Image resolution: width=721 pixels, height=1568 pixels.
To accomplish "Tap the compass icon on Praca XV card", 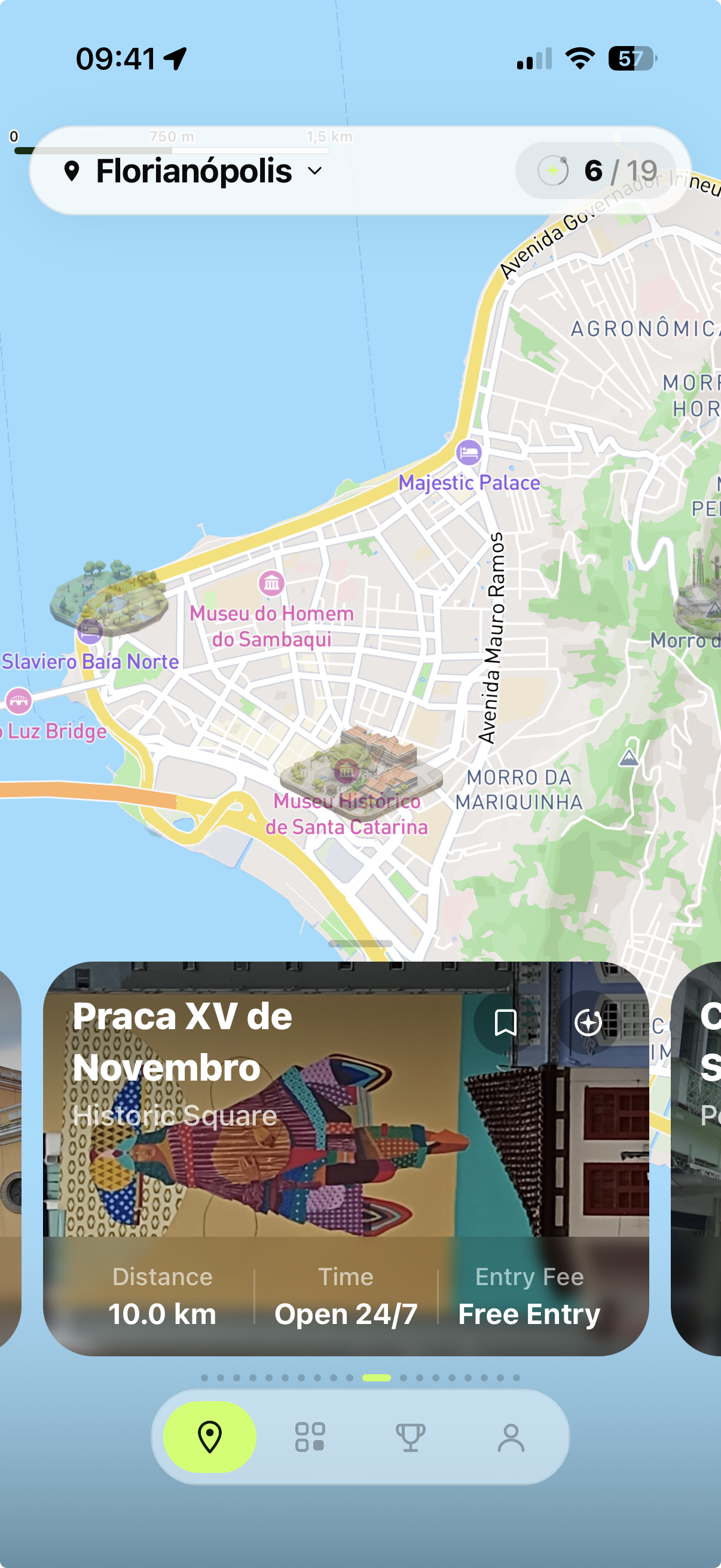I will click(588, 1023).
